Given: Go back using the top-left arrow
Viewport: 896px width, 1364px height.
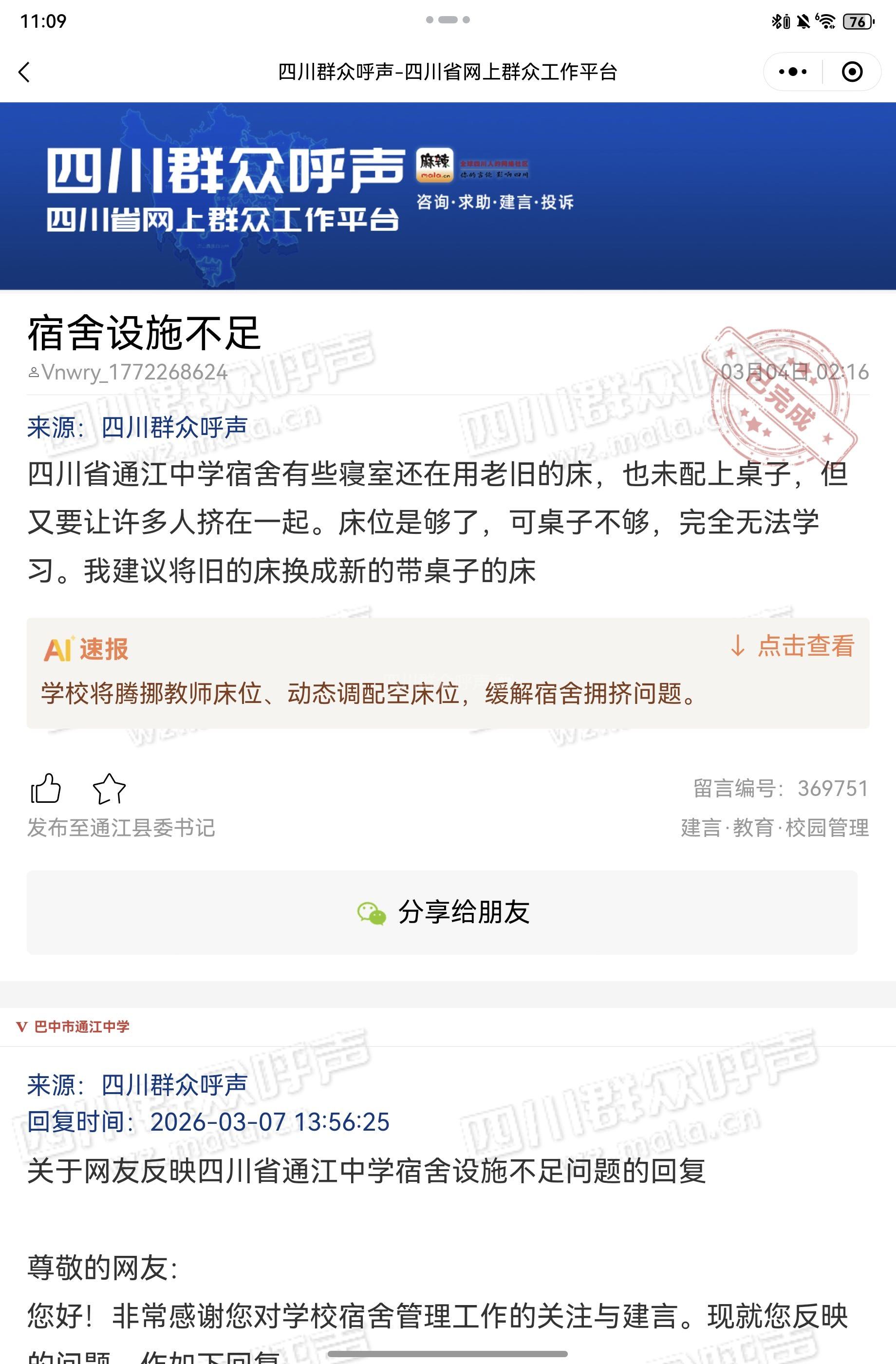Looking at the screenshot, I should 24,72.
